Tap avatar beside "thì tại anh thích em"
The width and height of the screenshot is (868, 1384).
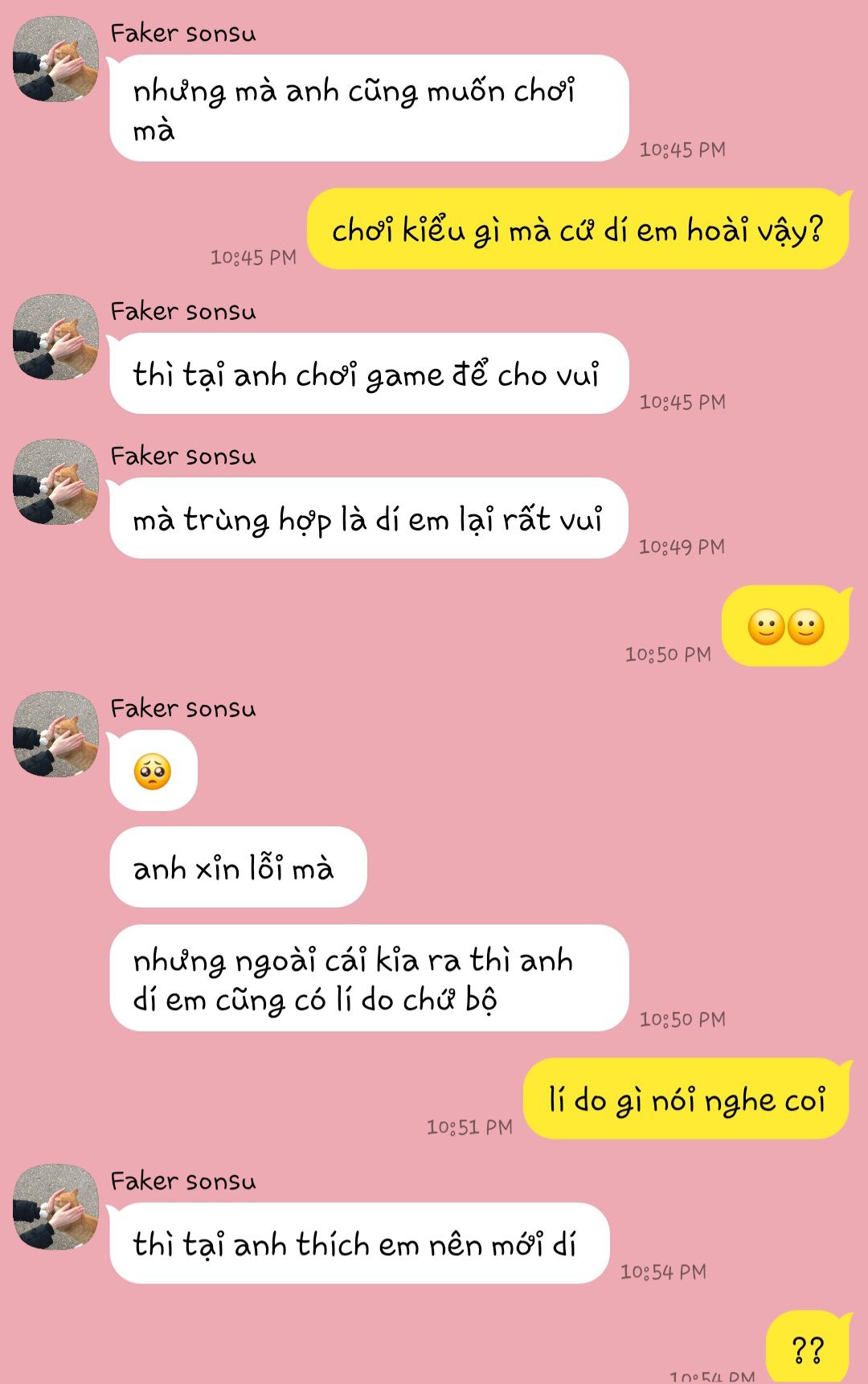(x=55, y=1206)
